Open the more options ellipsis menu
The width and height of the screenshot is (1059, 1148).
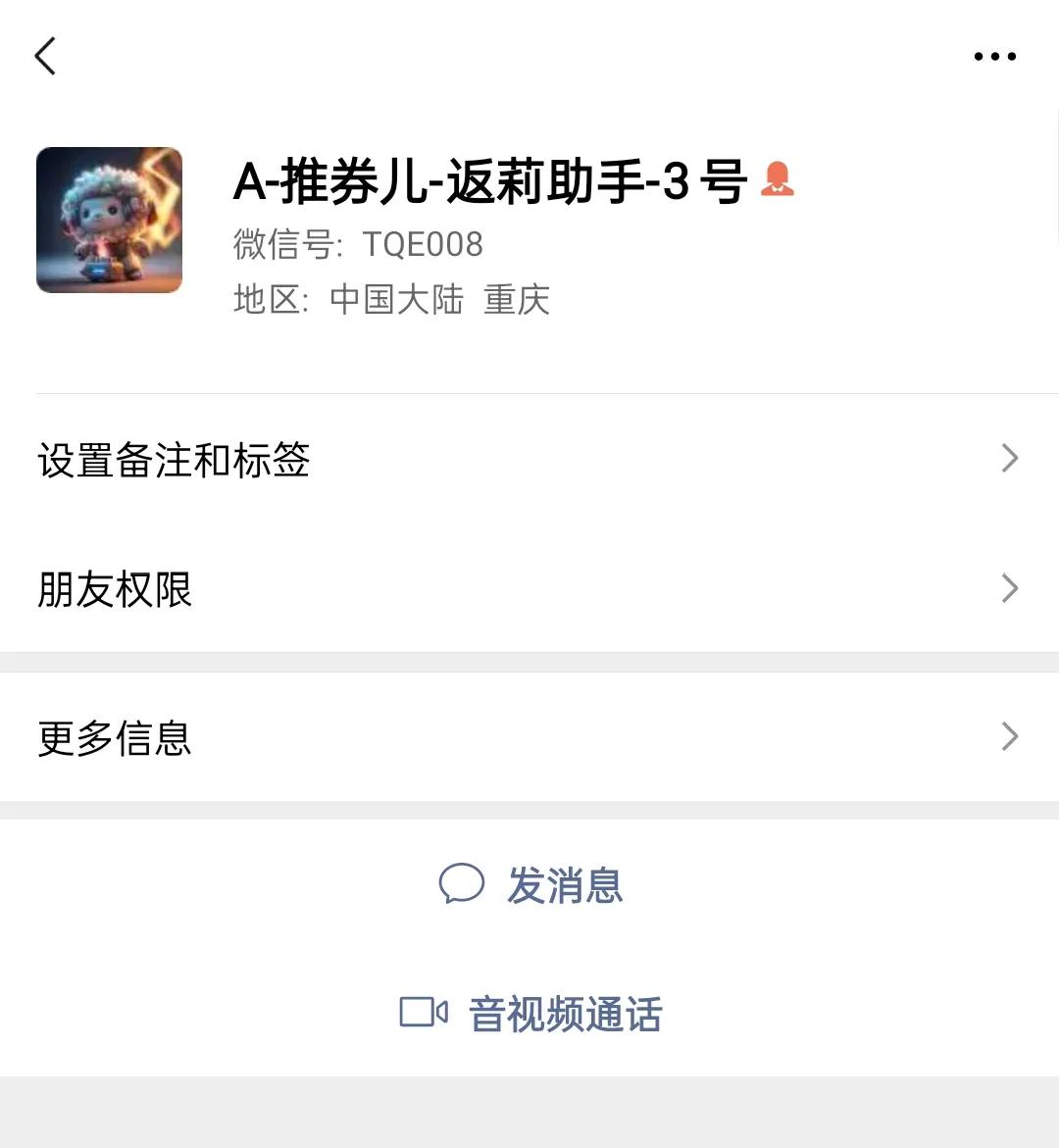coord(994,56)
